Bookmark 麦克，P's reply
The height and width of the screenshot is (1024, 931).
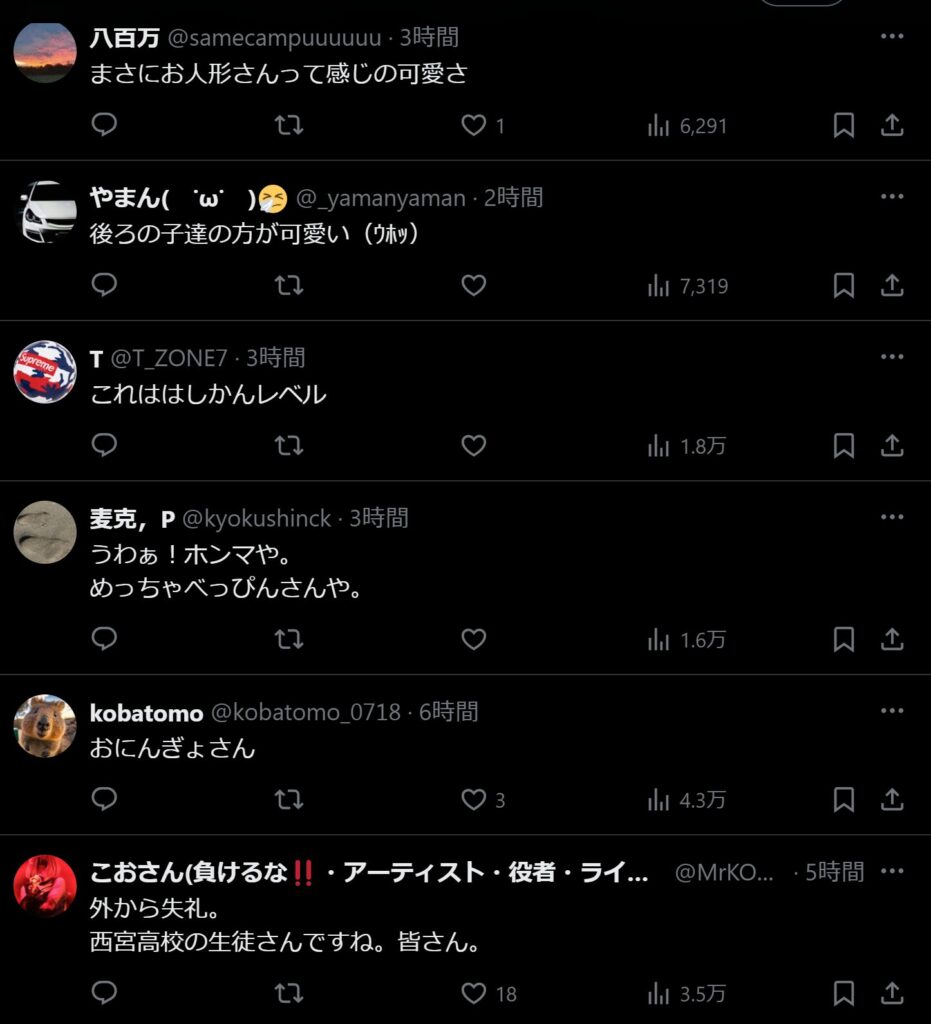click(x=844, y=640)
